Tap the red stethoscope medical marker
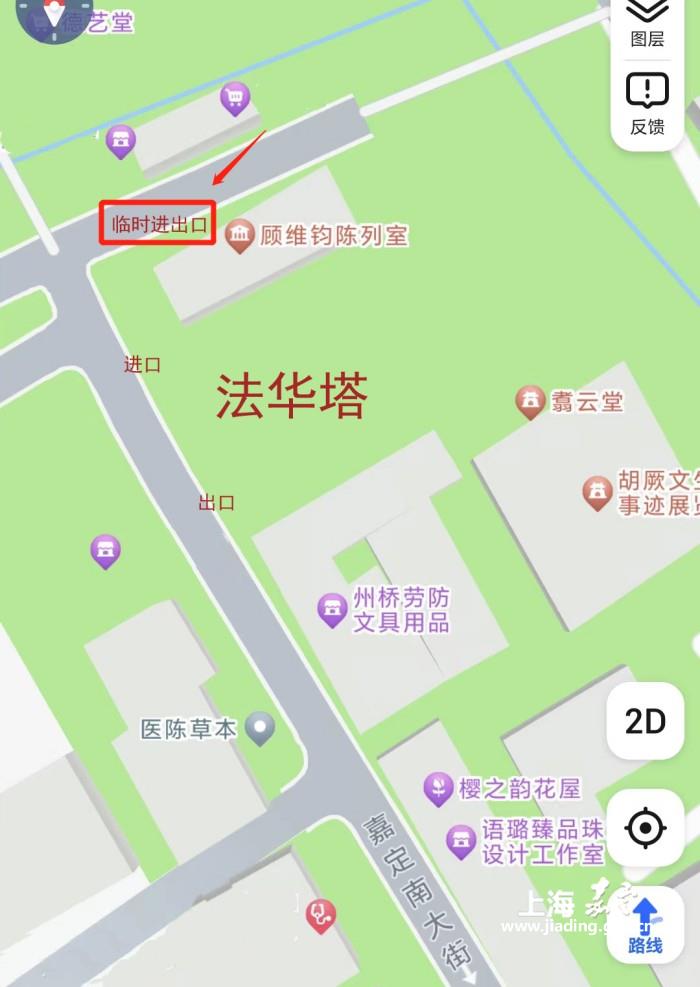Viewport: 700px width, 987px height. coord(320,914)
